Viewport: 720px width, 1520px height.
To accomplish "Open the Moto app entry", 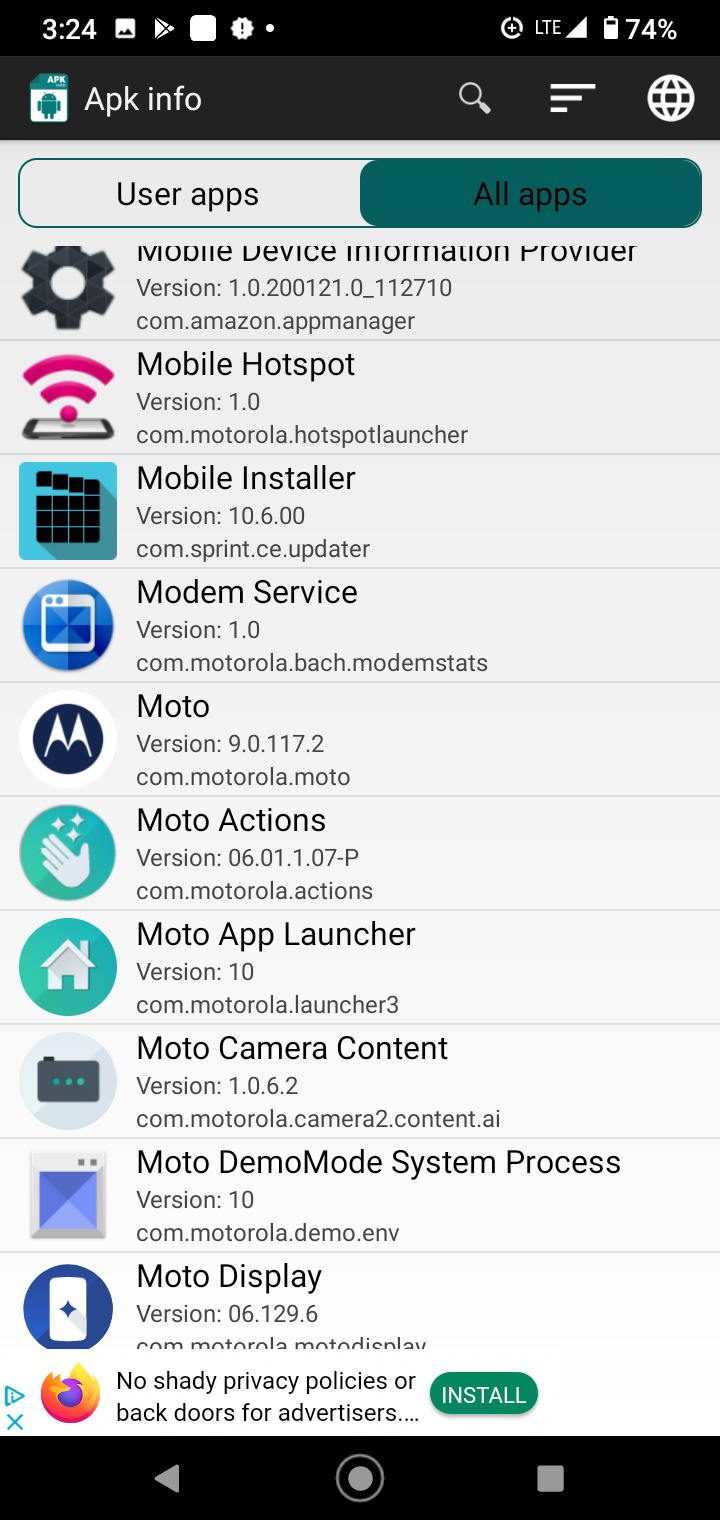I will tap(360, 740).
